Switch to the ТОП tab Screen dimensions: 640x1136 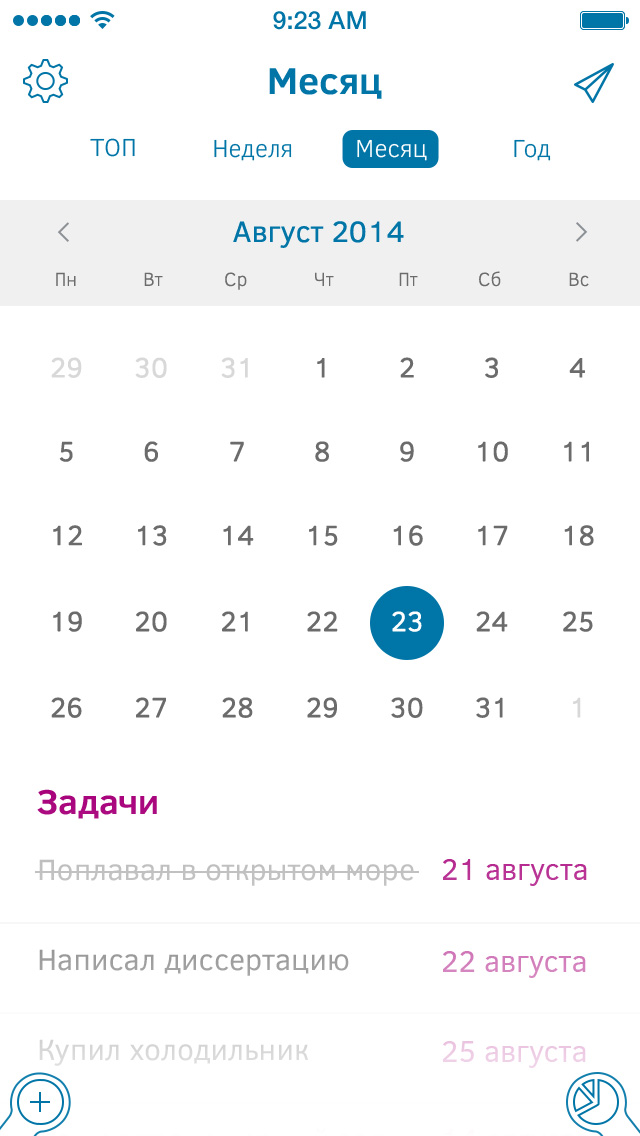113,149
